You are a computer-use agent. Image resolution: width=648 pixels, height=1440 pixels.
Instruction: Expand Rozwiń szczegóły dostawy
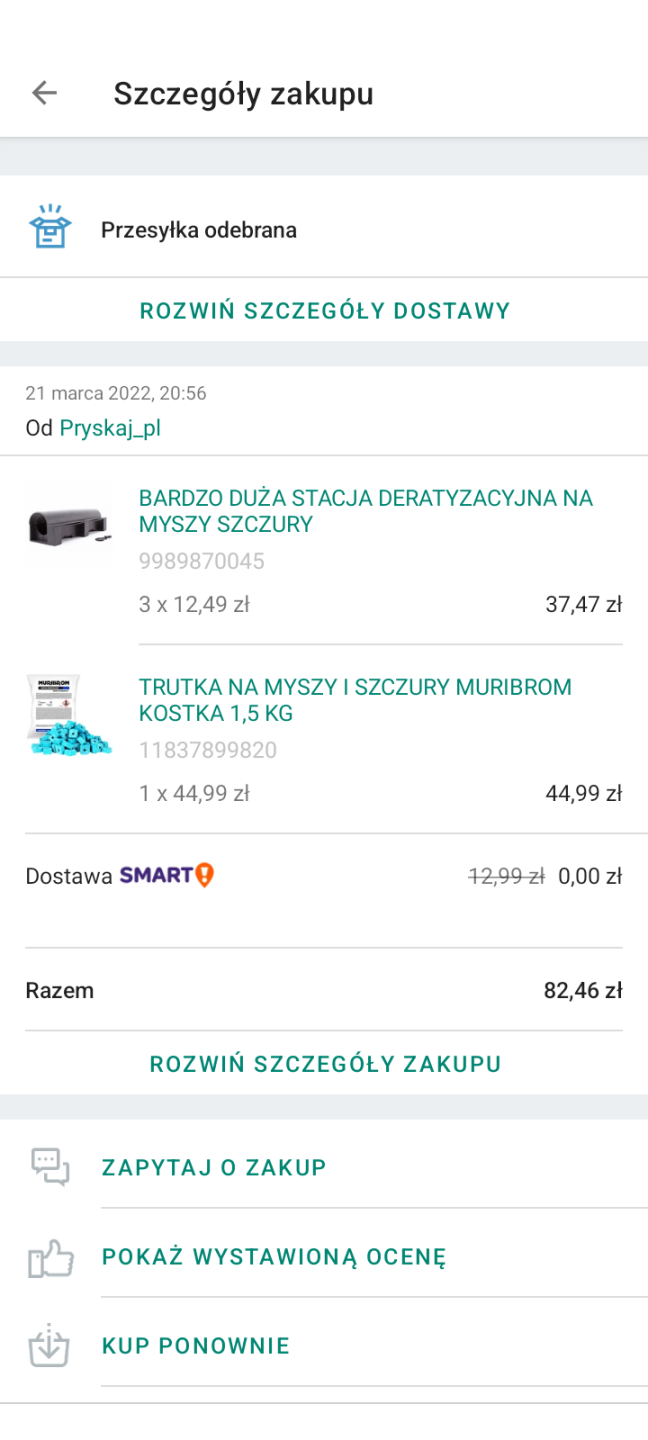pyautogui.click(x=324, y=310)
